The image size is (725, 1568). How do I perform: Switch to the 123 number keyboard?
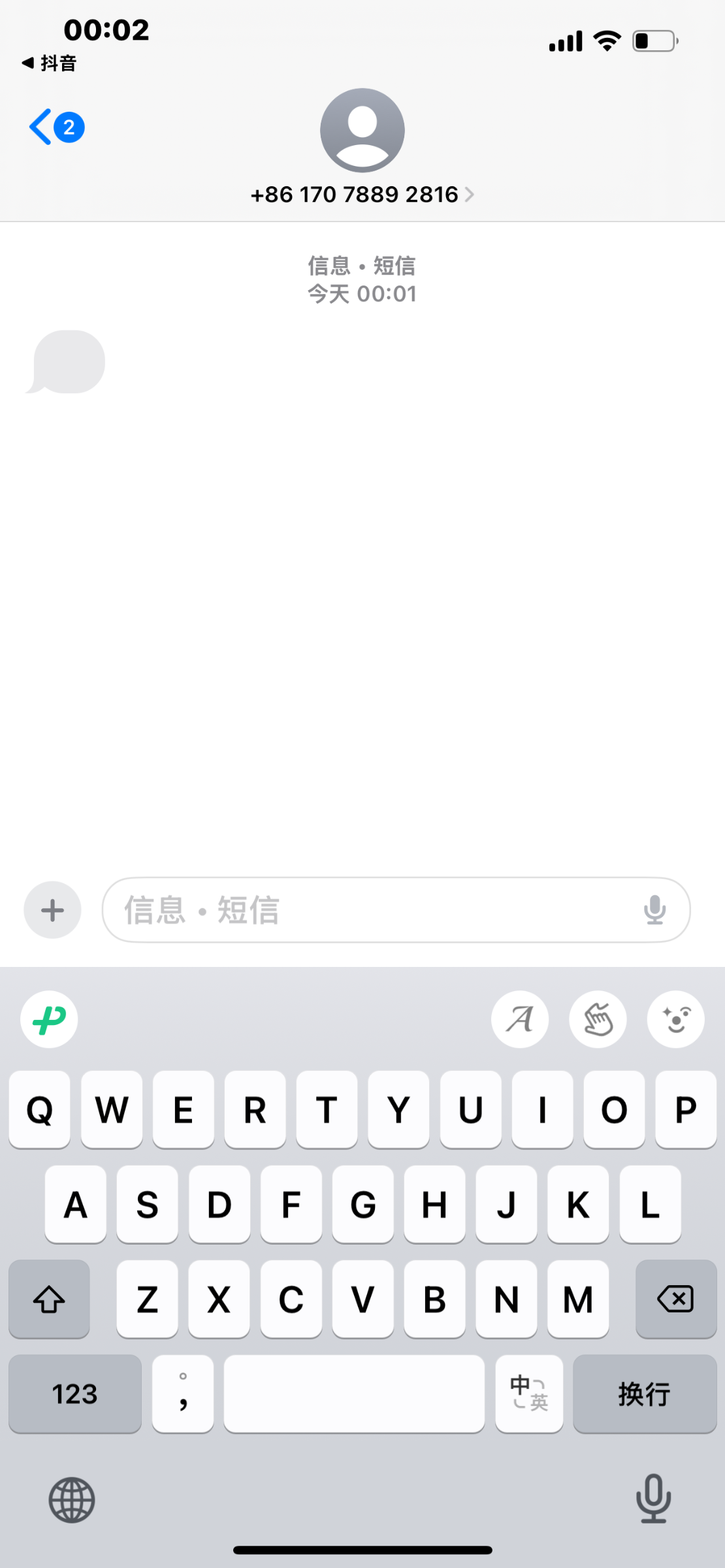pos(75,1394)
